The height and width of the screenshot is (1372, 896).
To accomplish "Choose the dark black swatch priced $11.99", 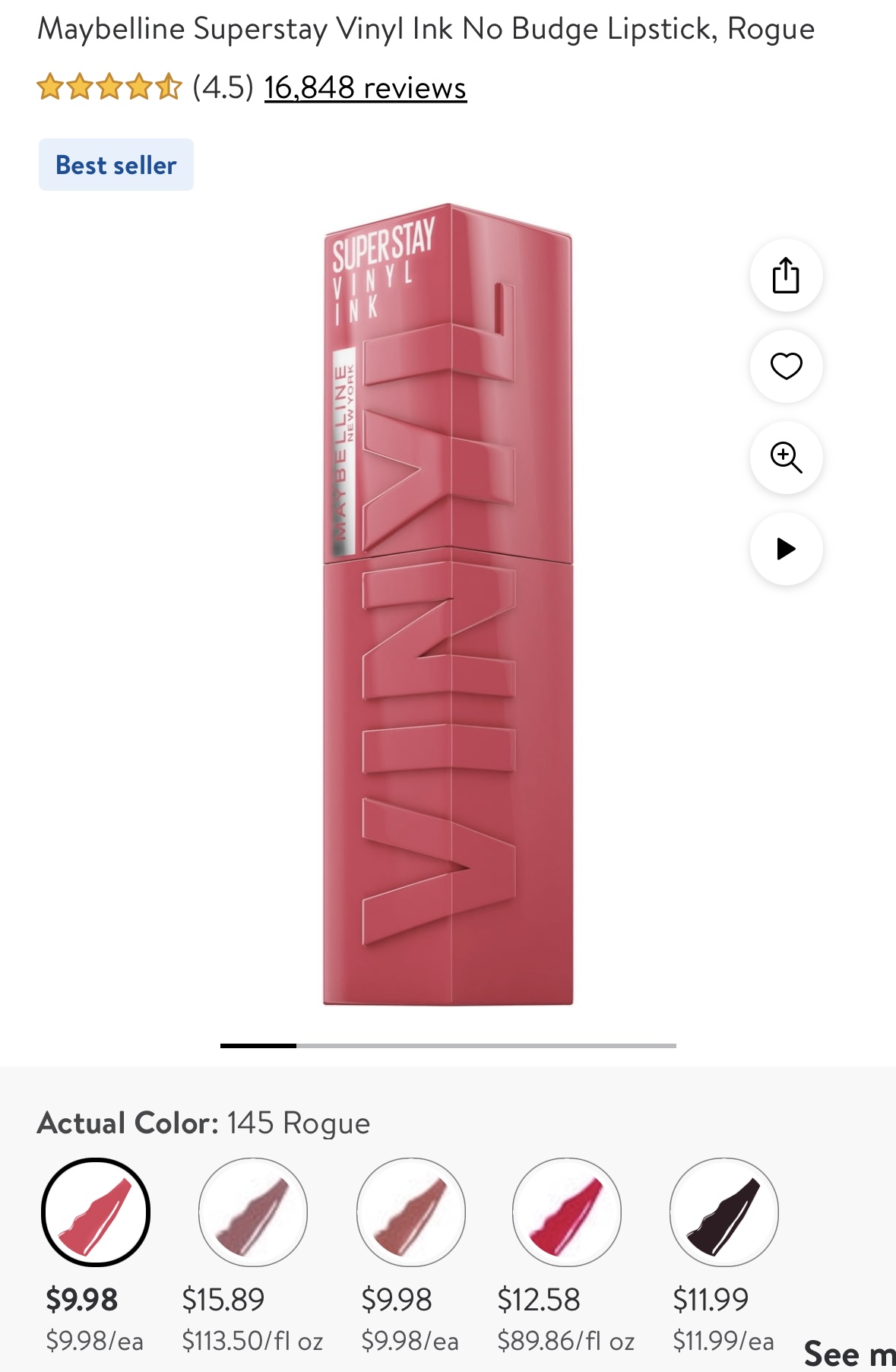I will [723, 1212].
